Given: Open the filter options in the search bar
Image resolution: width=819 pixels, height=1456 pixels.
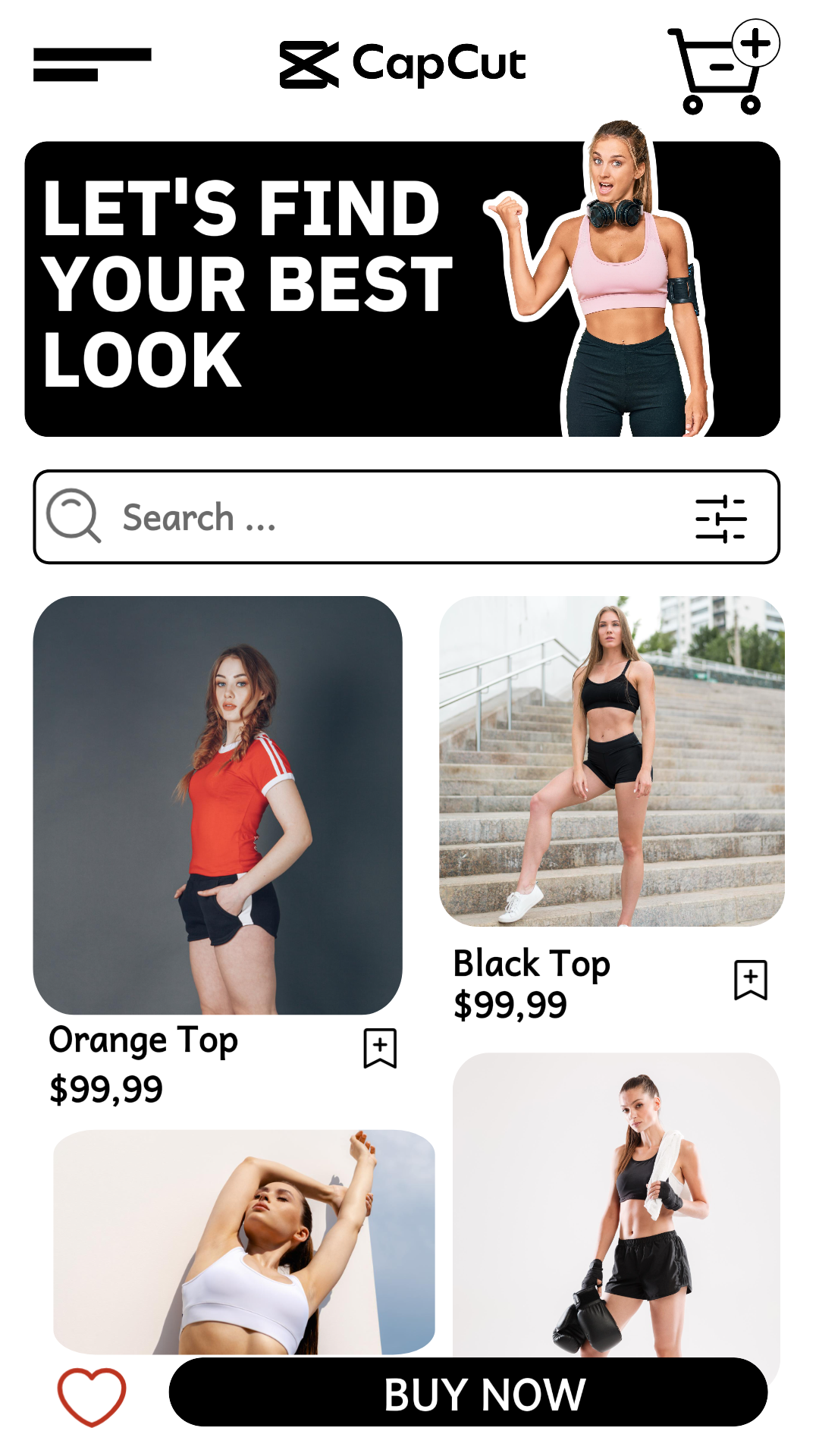Looking at the screenshot, I should tap(720, 519).
